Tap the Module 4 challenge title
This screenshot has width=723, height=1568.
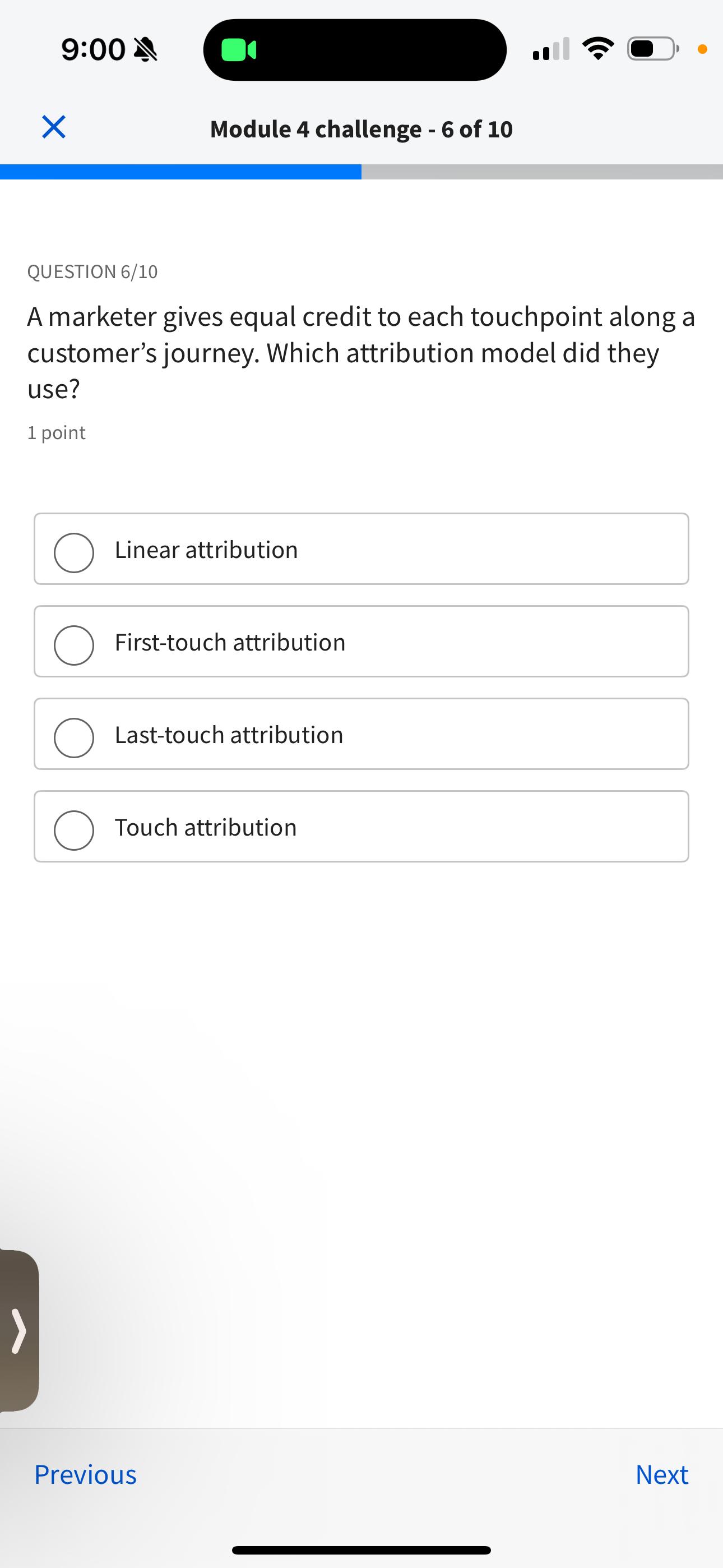point(361,128)
